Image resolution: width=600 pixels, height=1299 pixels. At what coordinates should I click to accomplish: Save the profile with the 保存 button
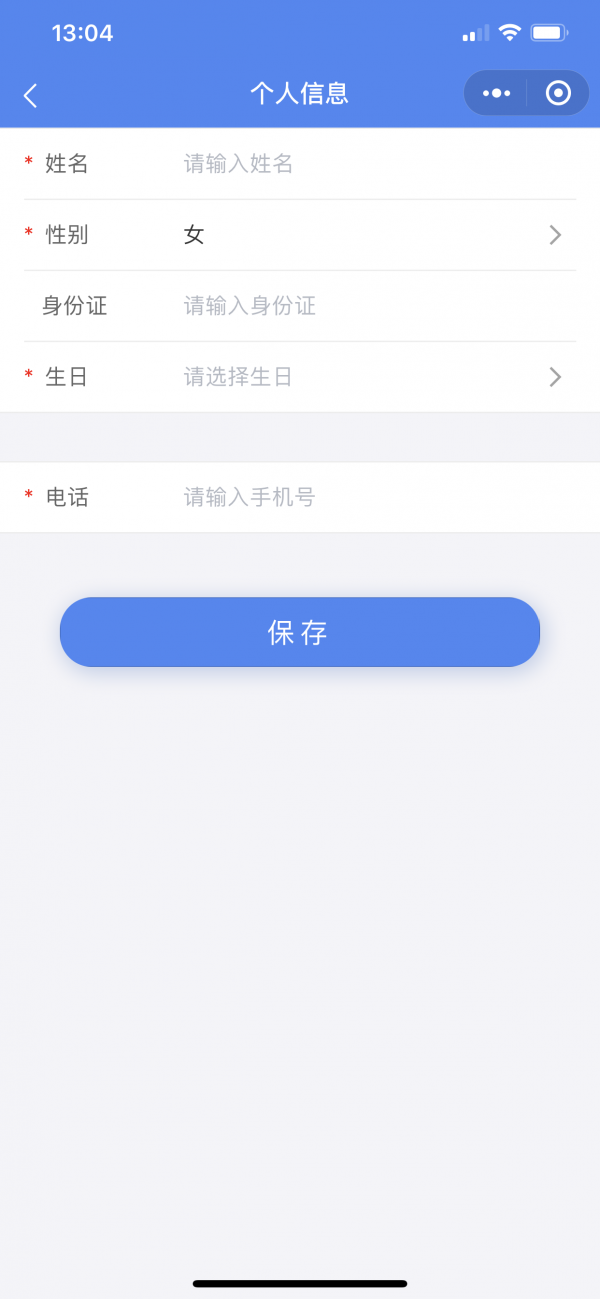(300, 632)
